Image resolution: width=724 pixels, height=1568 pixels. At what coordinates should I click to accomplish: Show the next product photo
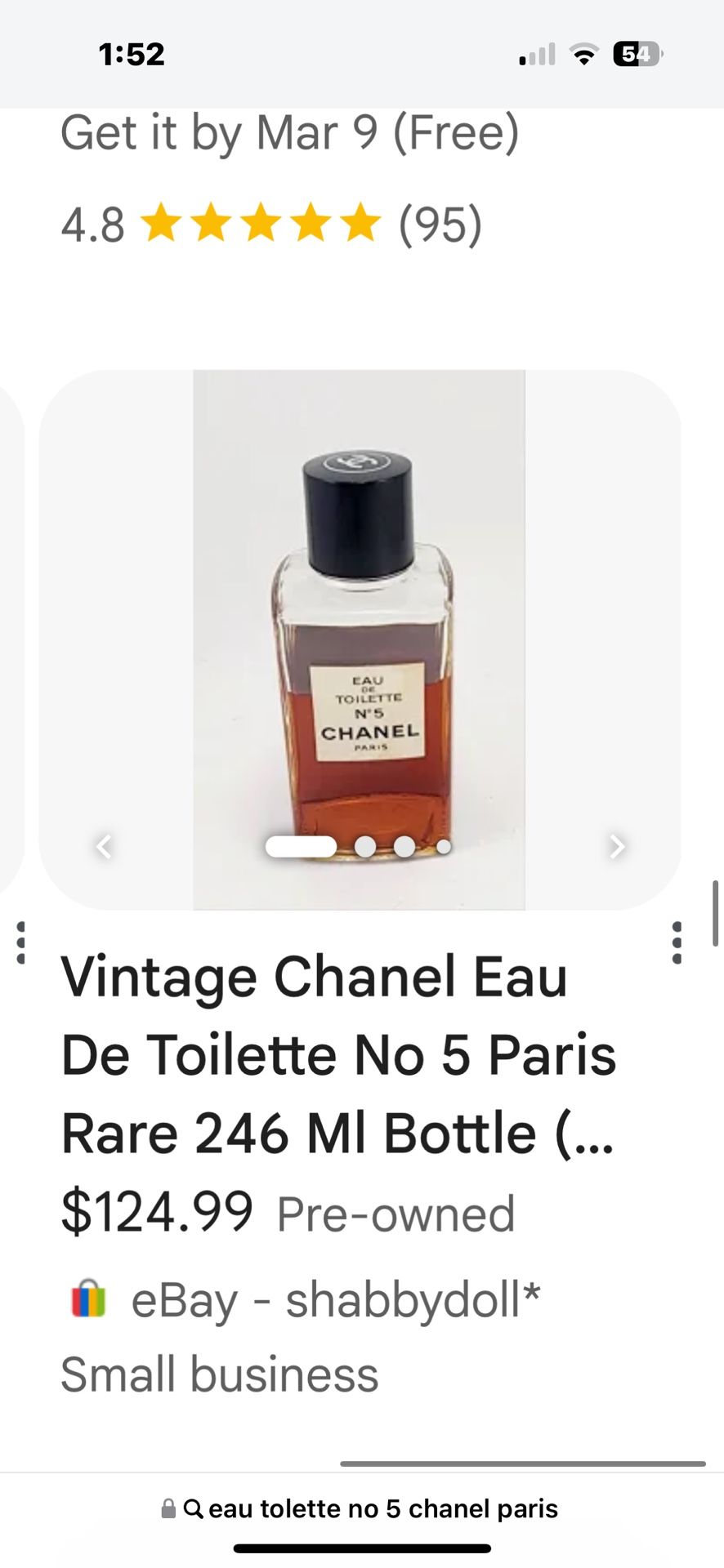click(x=617, y=846)
